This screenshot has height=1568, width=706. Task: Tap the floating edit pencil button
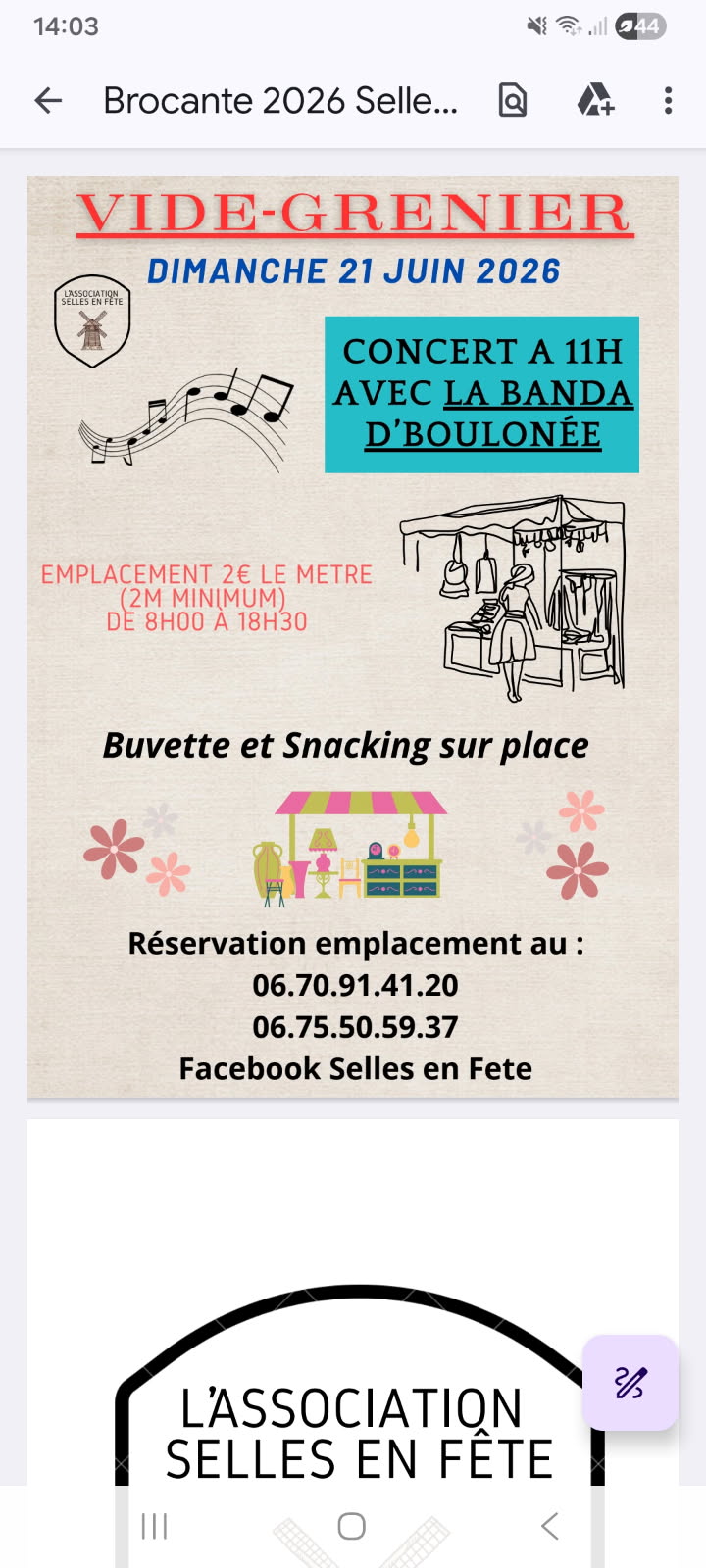click(x=630, y=1383)
